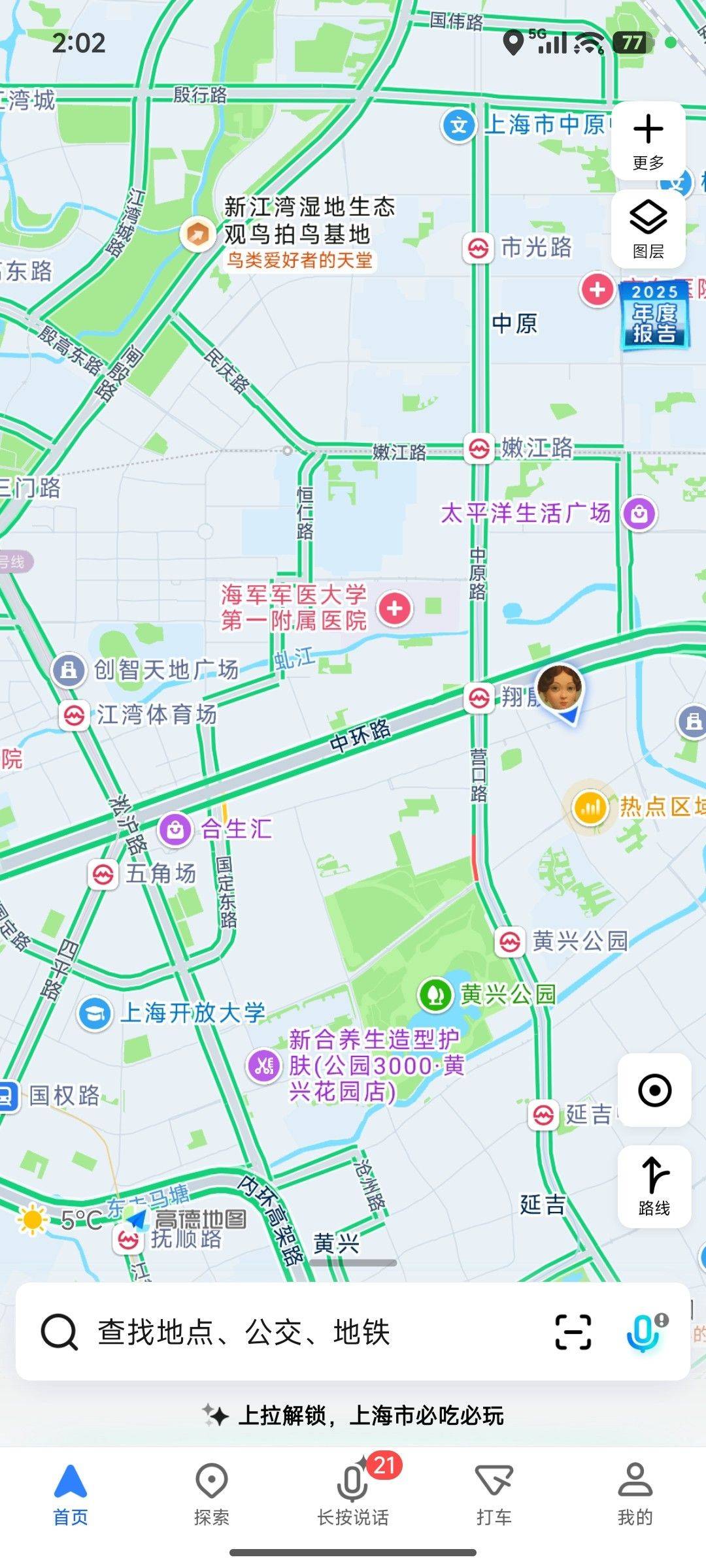Image resolution: width=706 pixels, height=1568 pixels.
Task: Open the scan icon in search bar
Action: (x=573, y=1332)
